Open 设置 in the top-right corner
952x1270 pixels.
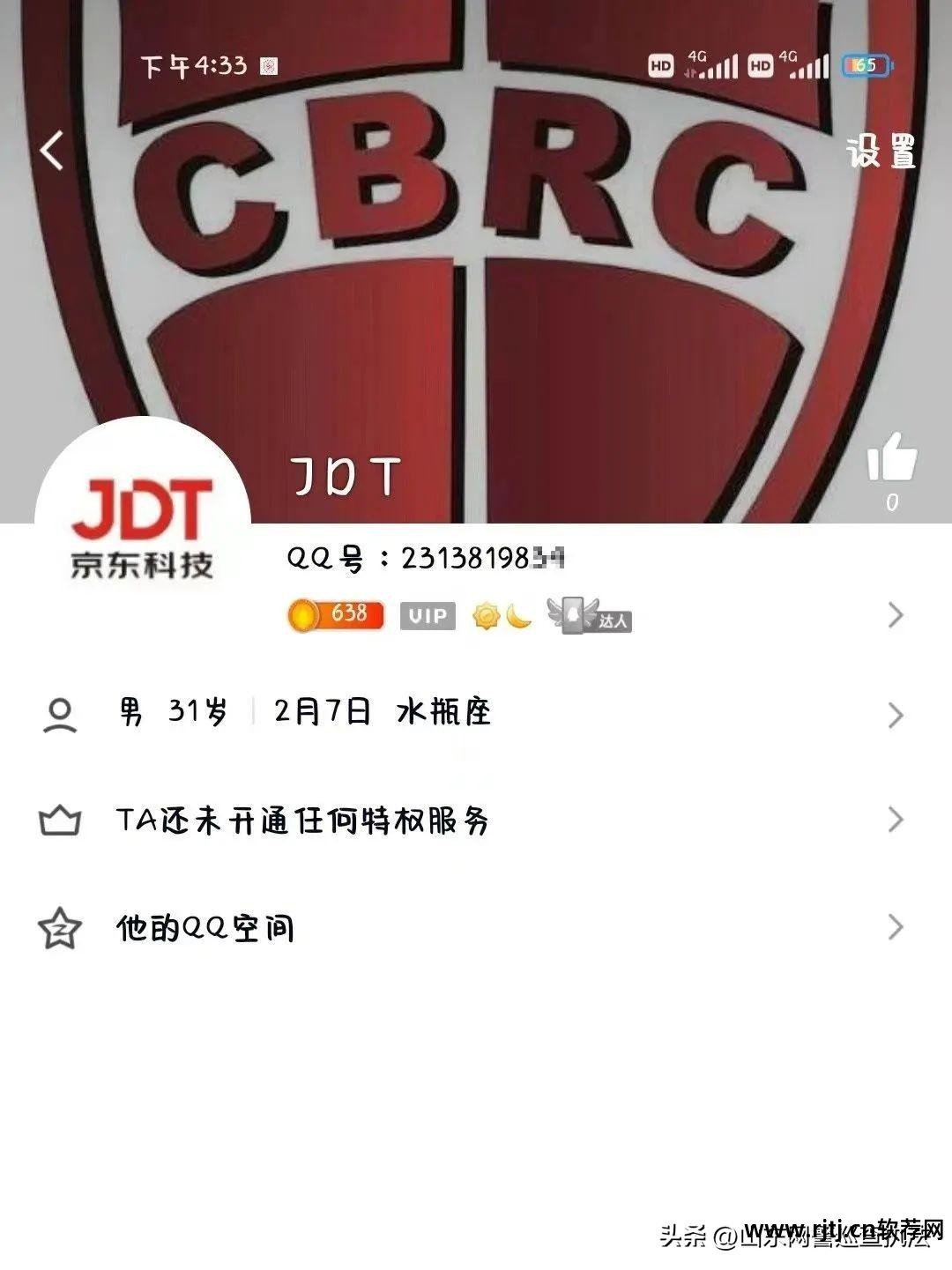pos(881,152)
